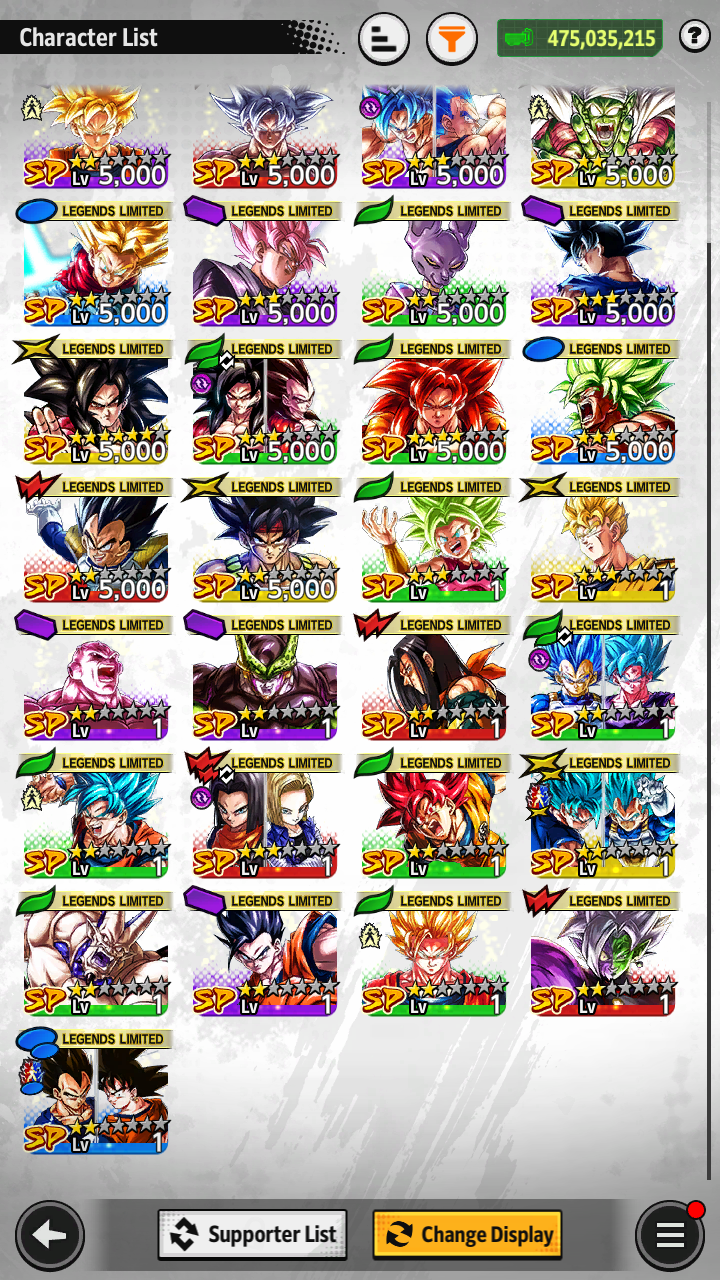Open the black-haired Super Saiyan 4 Goku card
Viewport: 720px width, 1280px height.
(x=96, y=402)
